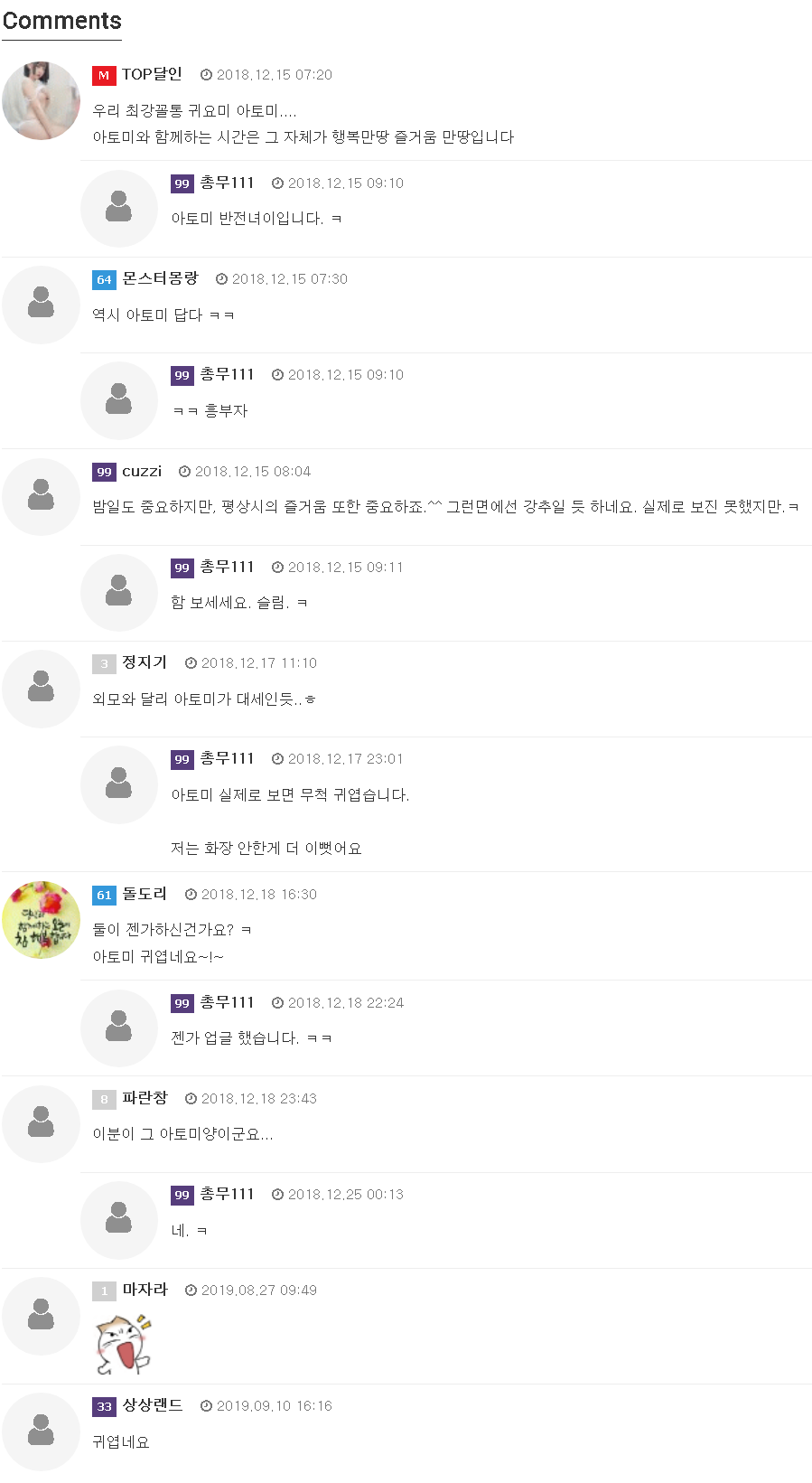Open 총무111's name on 09:11 reply

coord(227,567)
